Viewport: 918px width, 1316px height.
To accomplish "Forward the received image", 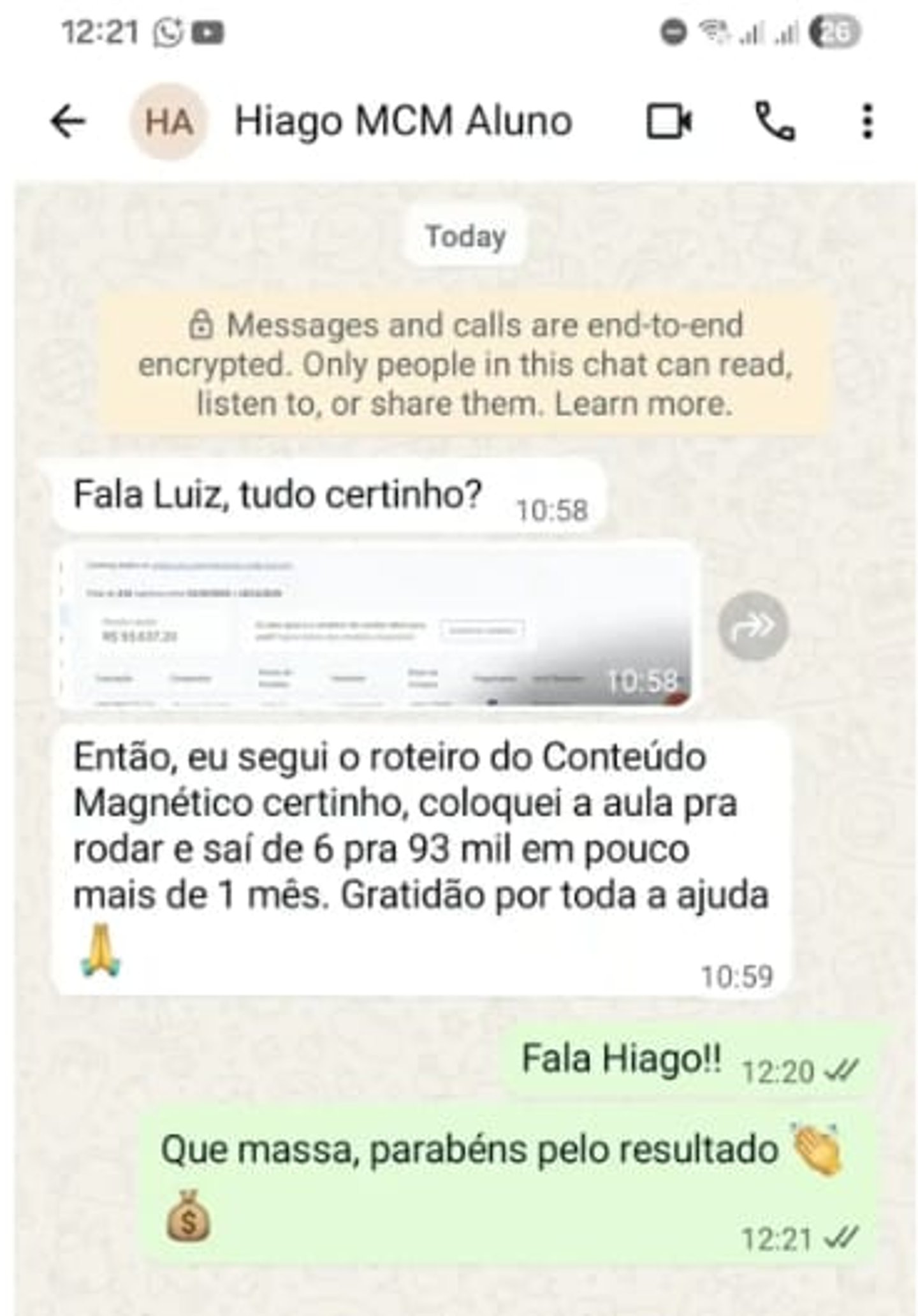I will pyautogui.click(x=753, y=627).
